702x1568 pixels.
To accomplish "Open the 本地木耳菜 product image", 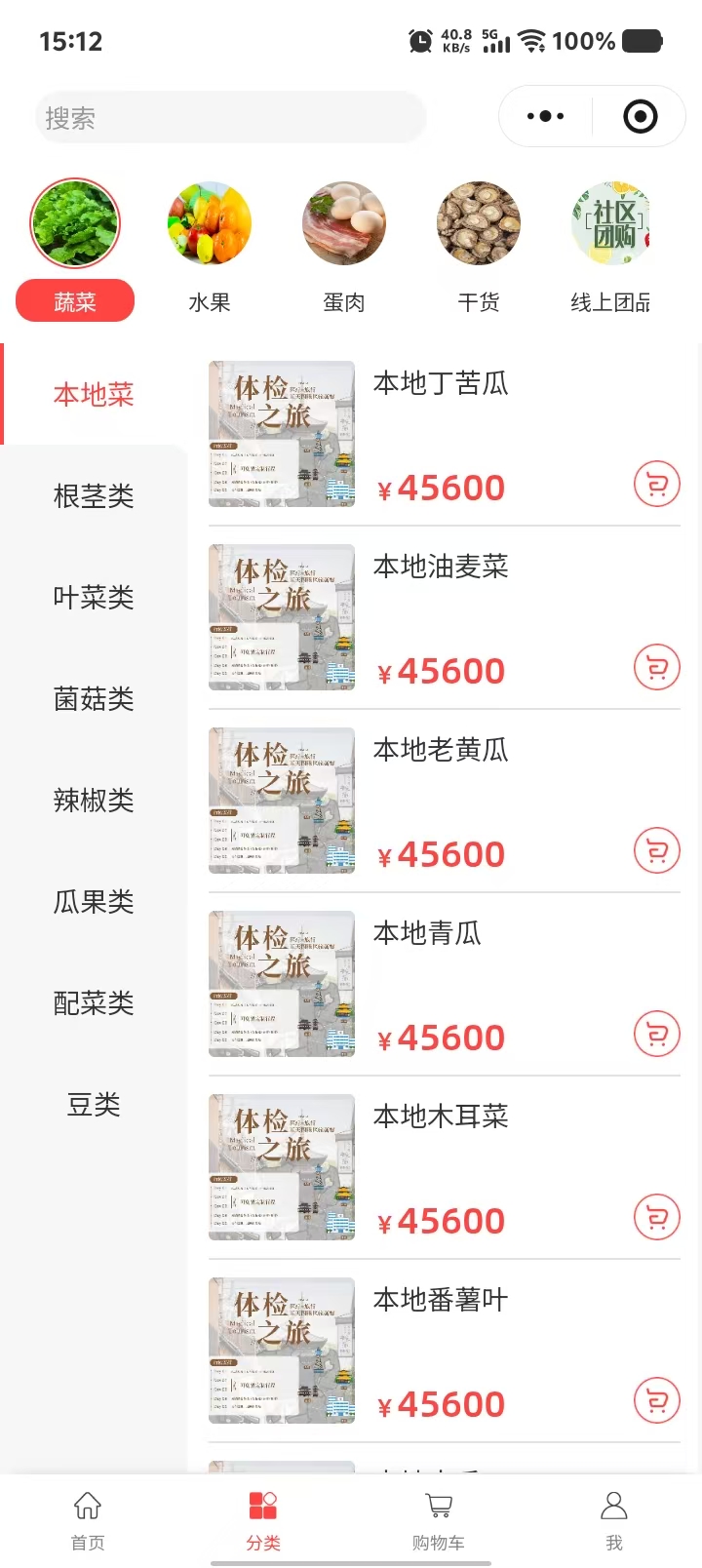I will pos(282,1167).
